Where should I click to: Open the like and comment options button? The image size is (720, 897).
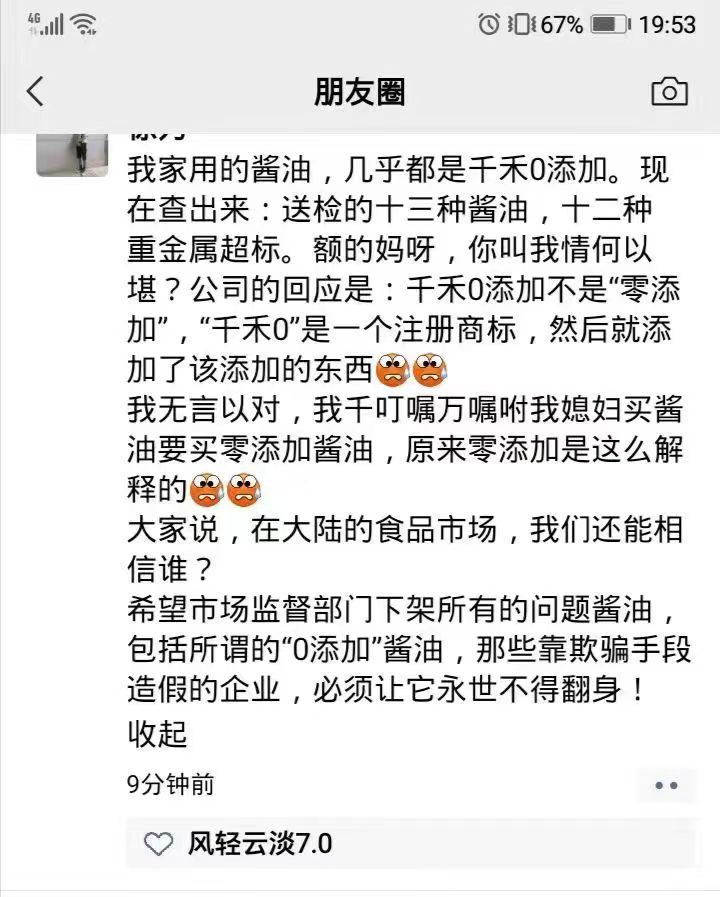[x=666, y=785]
